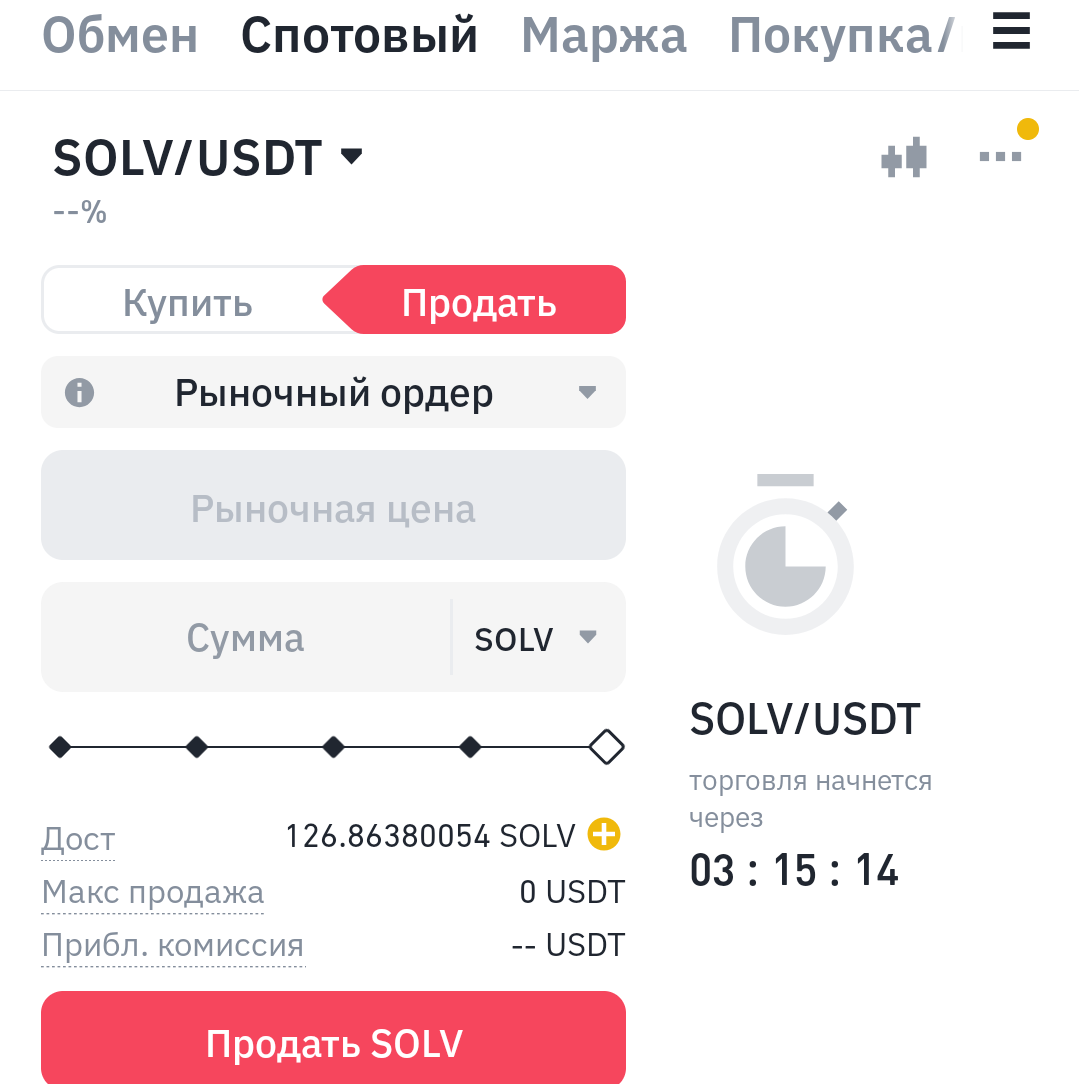Switch to Купить mode
The width and height of the screenshot is (1079, 1084).
[x=187, y=302]
